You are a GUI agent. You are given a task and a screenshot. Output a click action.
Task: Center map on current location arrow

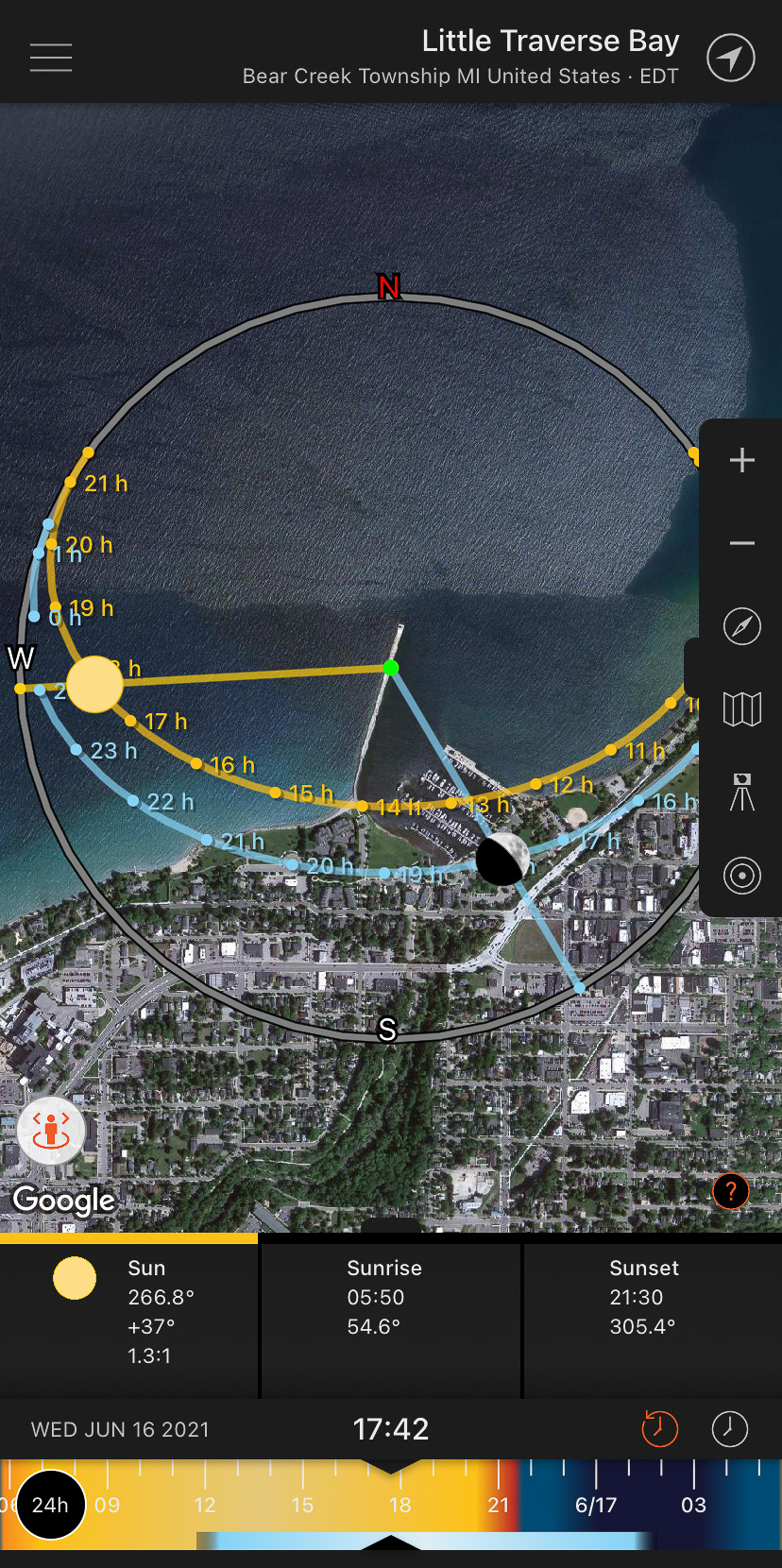point(730,58)
